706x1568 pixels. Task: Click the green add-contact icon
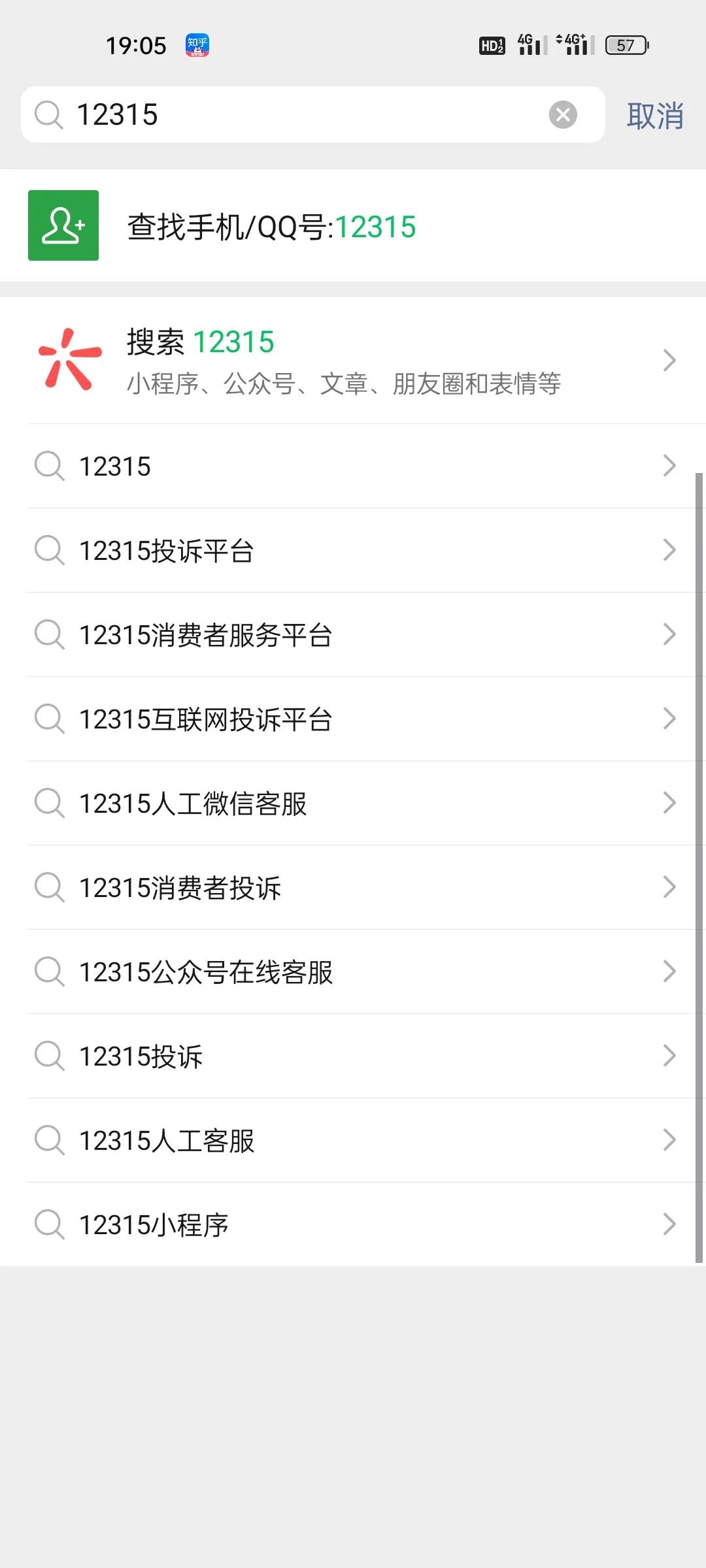(63, 227)
